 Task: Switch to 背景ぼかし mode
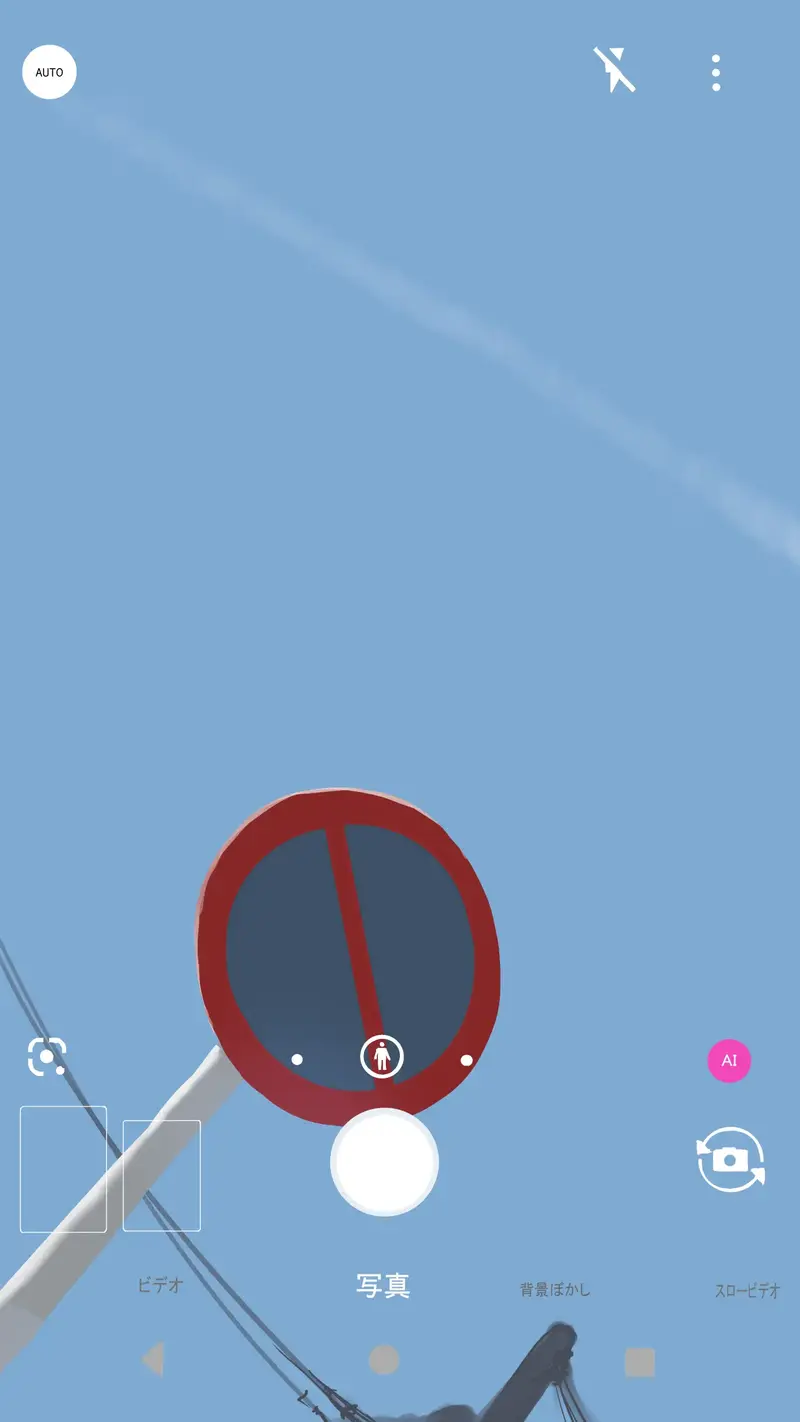tap(555, 1289)
